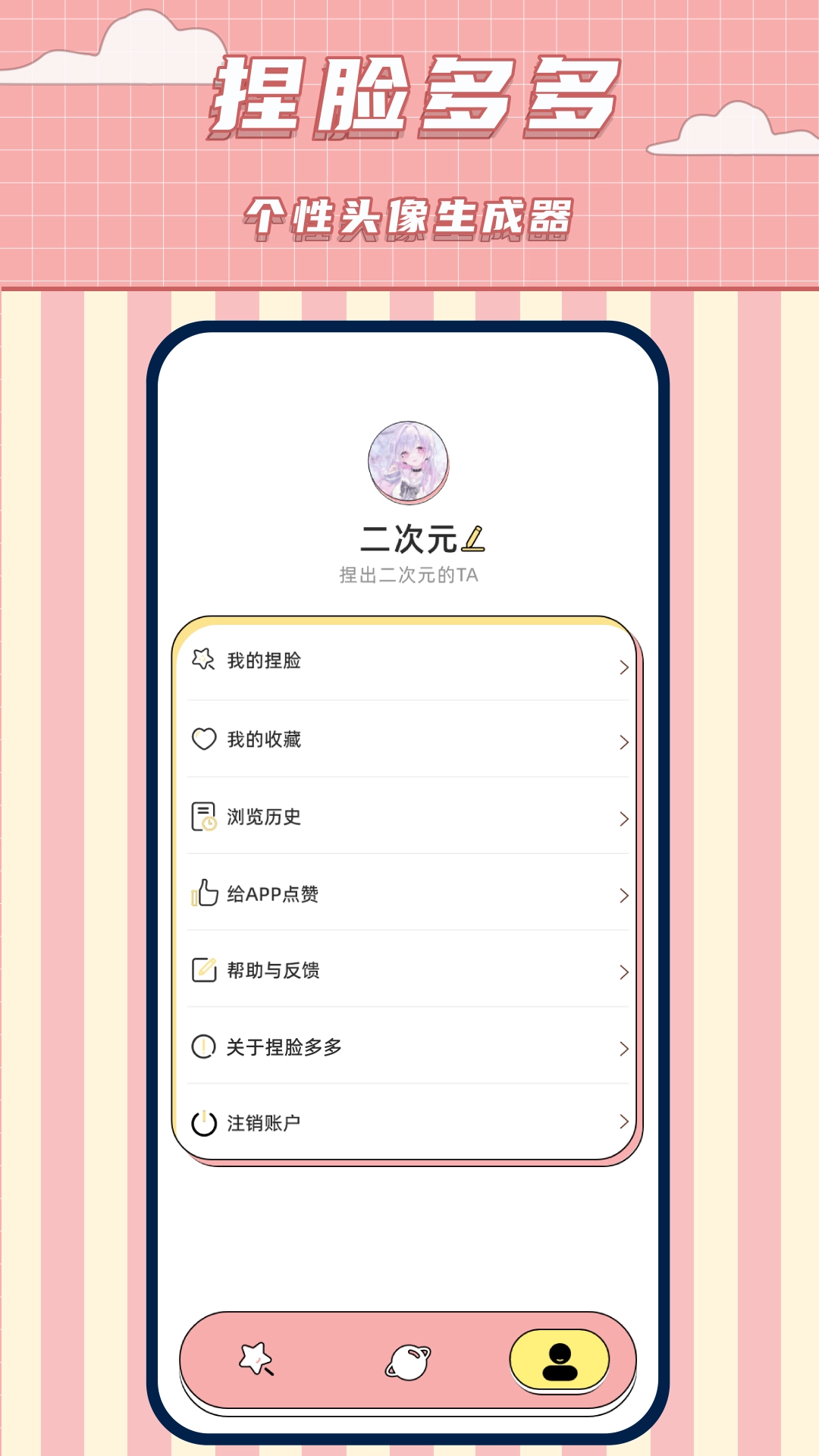Expand the 我的收藏 row chevron

[x=623, y=742]
